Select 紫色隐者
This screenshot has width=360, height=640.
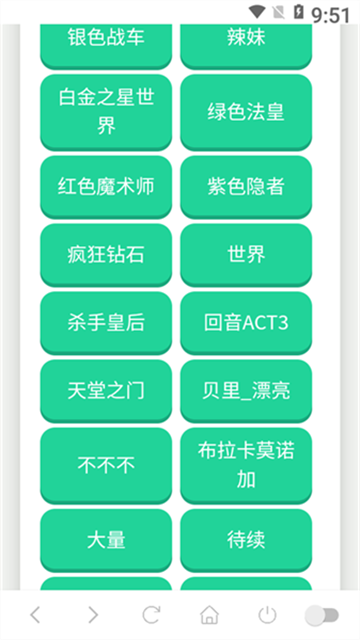tap(246, 187)
